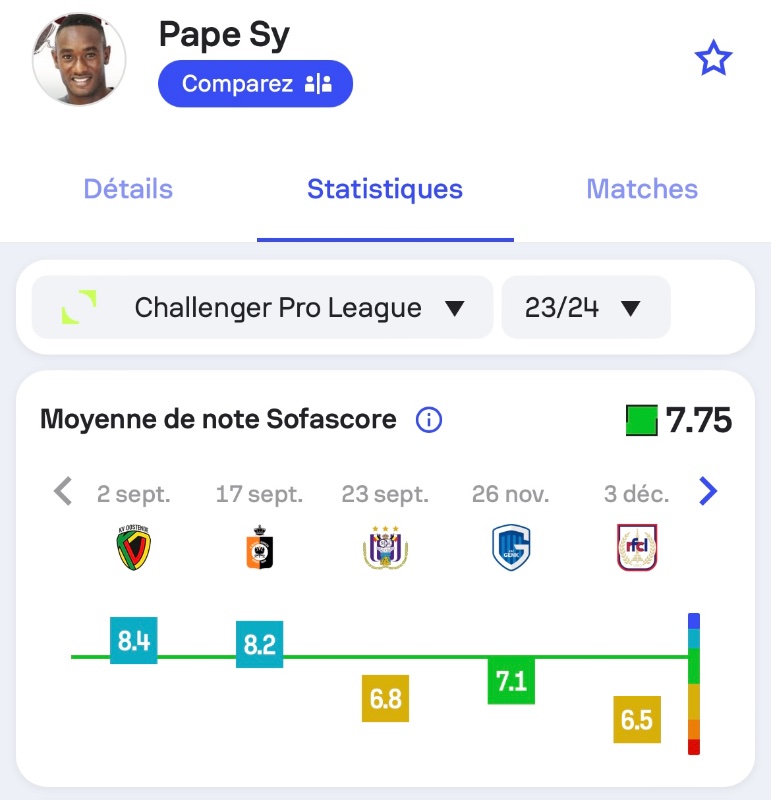Show info about Moyenne de note Sofascore
Viewport: 771px width, 800px height.
[x=428, y=420]
